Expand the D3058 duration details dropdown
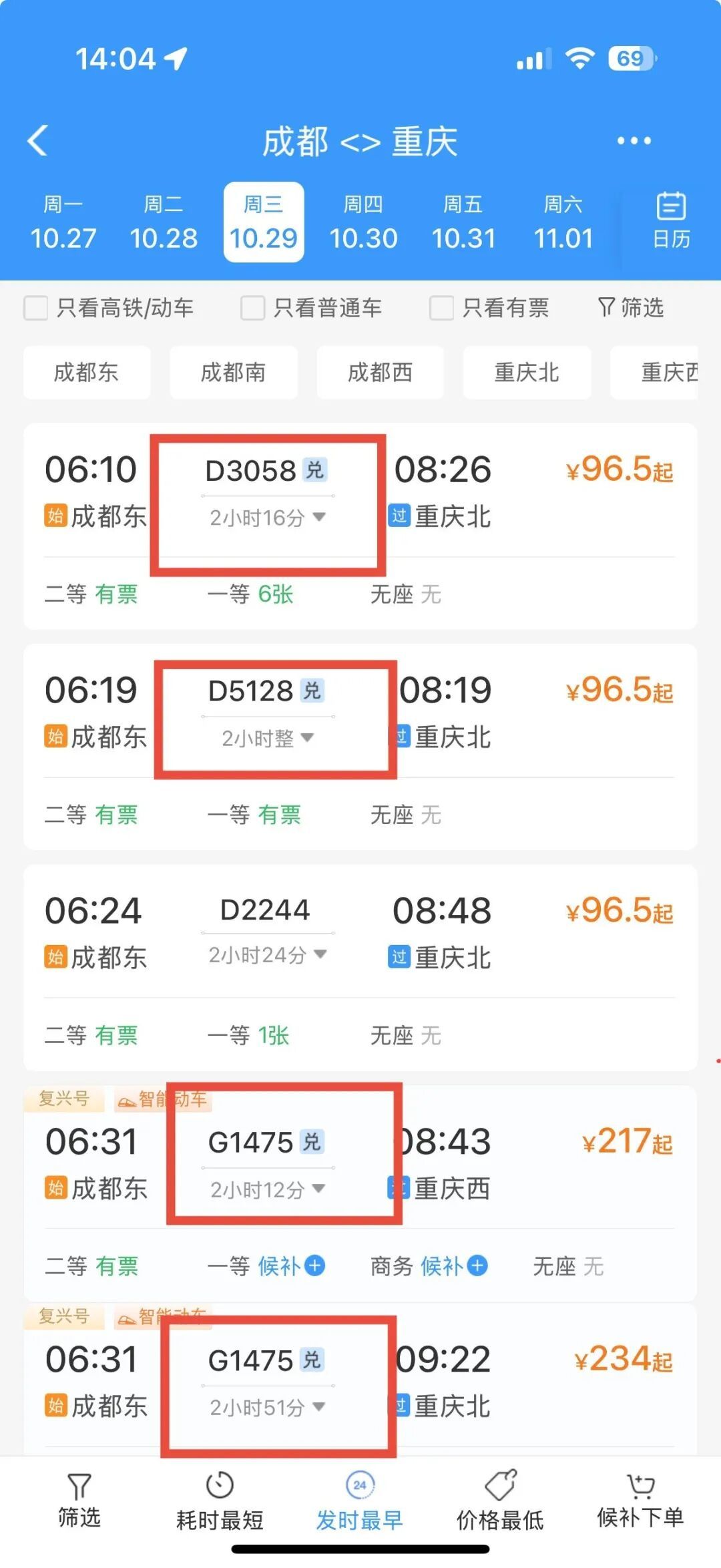This screenshot has width=721, height=1568. point(319,516)
